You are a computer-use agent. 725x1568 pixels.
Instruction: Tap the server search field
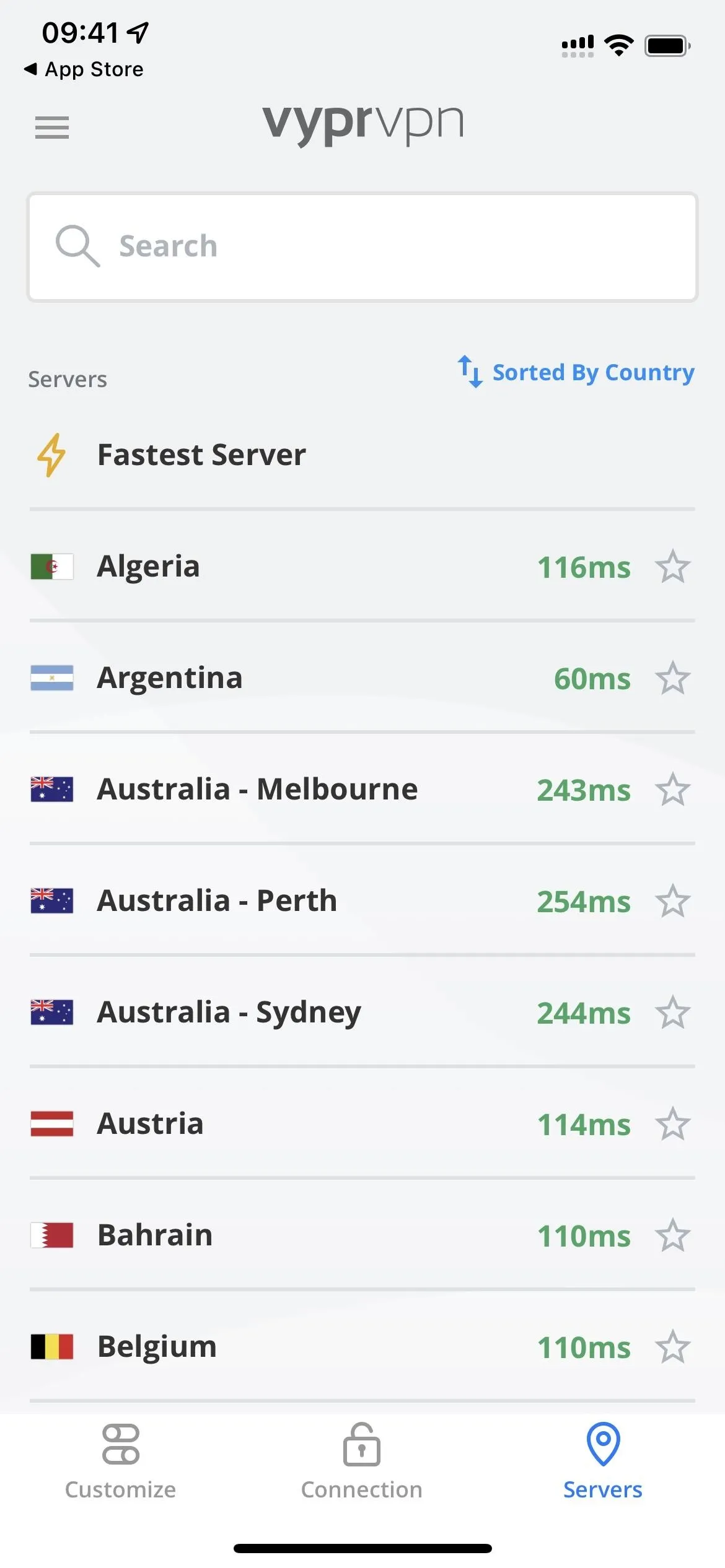click(x=362, y=247)
